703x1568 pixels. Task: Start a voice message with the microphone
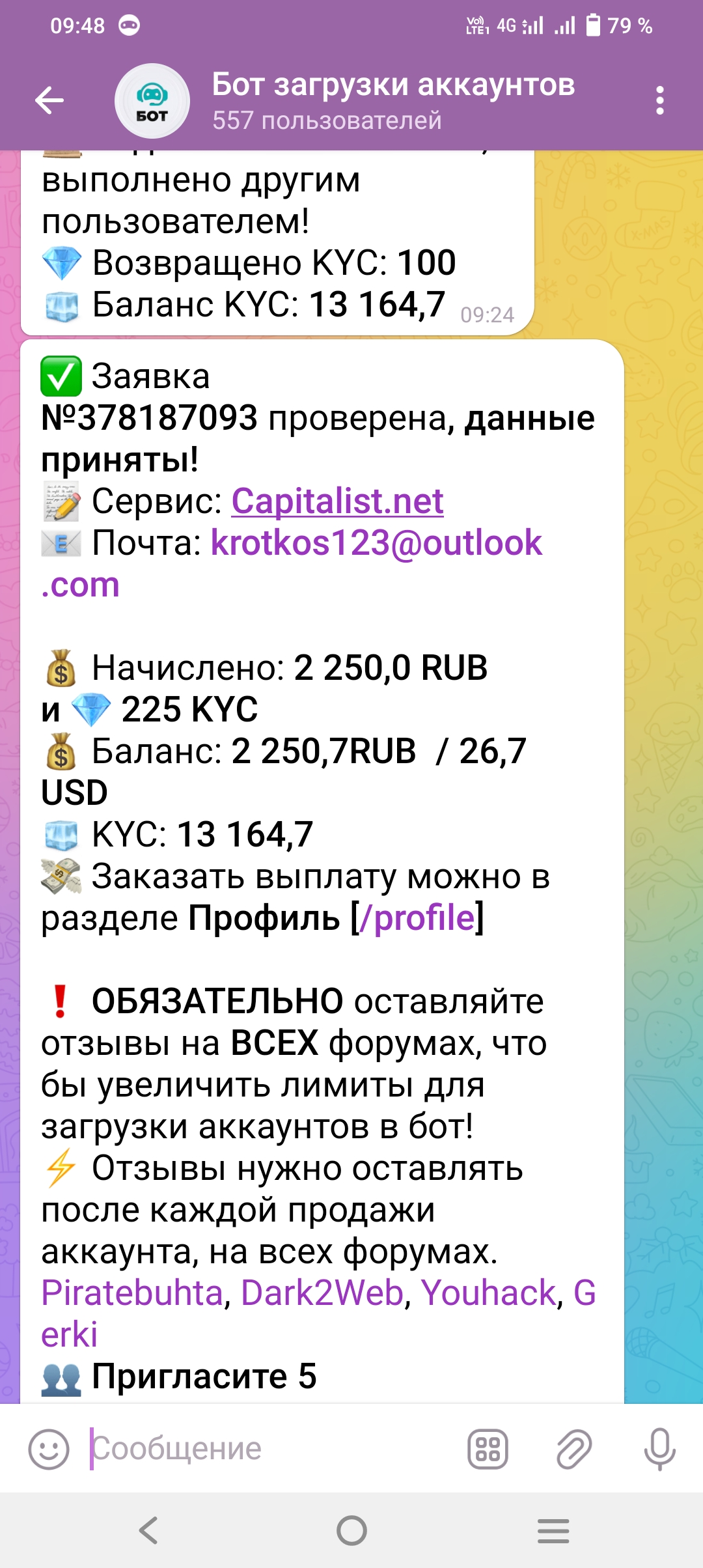click(659, 1449)
